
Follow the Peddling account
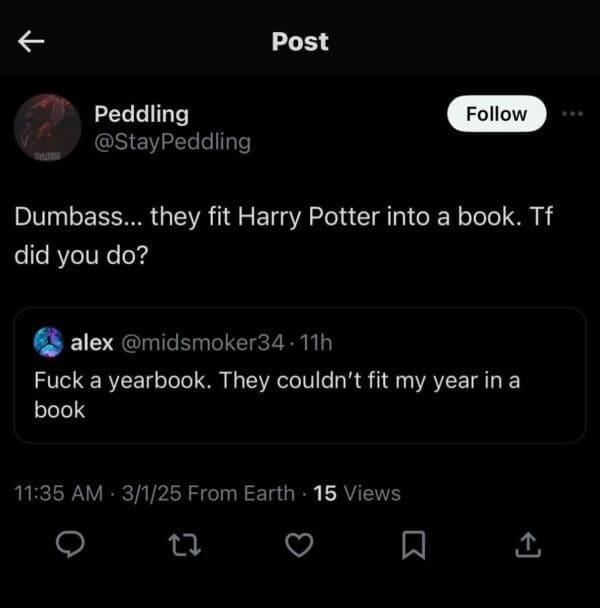pyautogui.click(x=496, y=114)
